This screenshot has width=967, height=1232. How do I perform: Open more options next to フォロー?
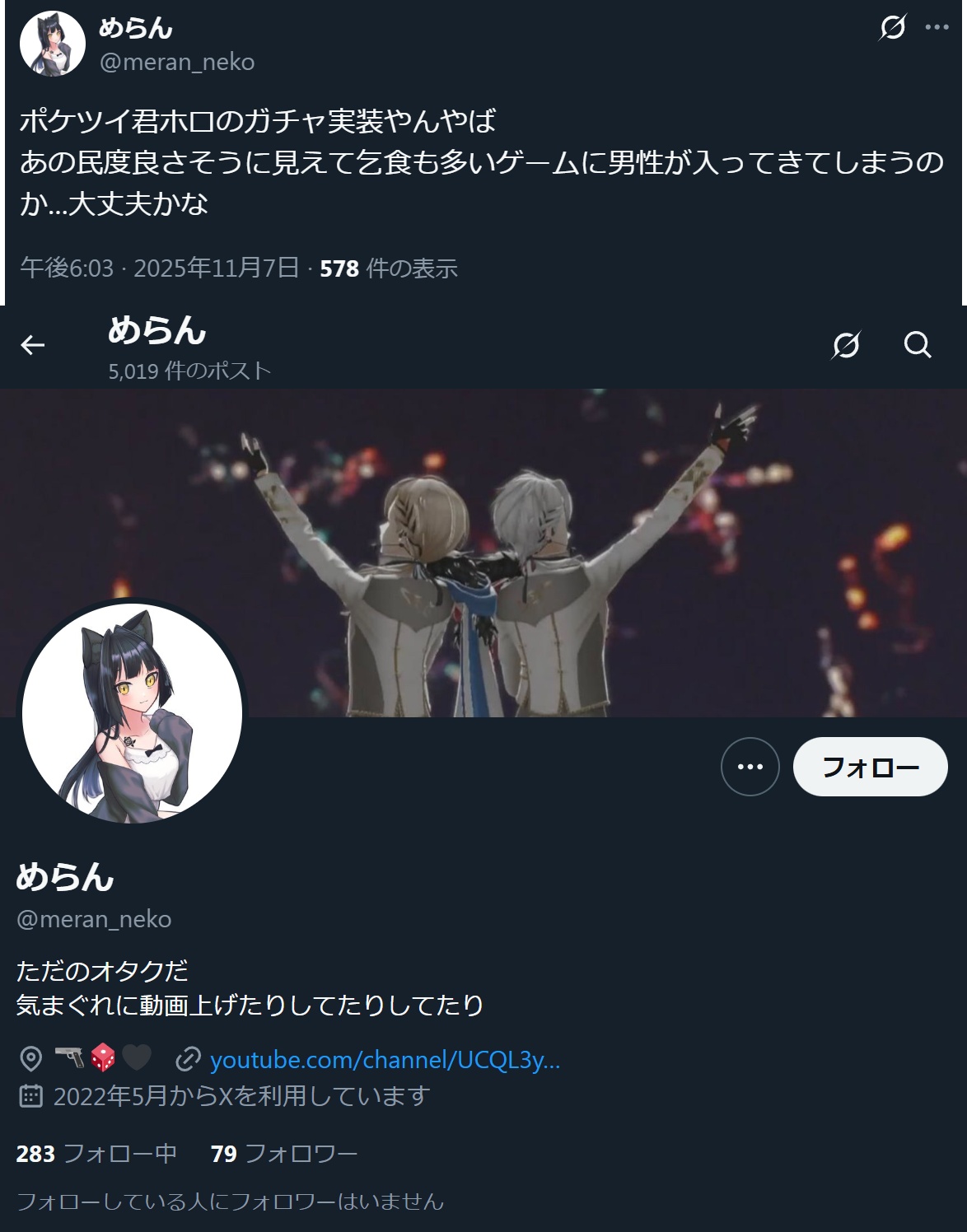pos(750,767)
